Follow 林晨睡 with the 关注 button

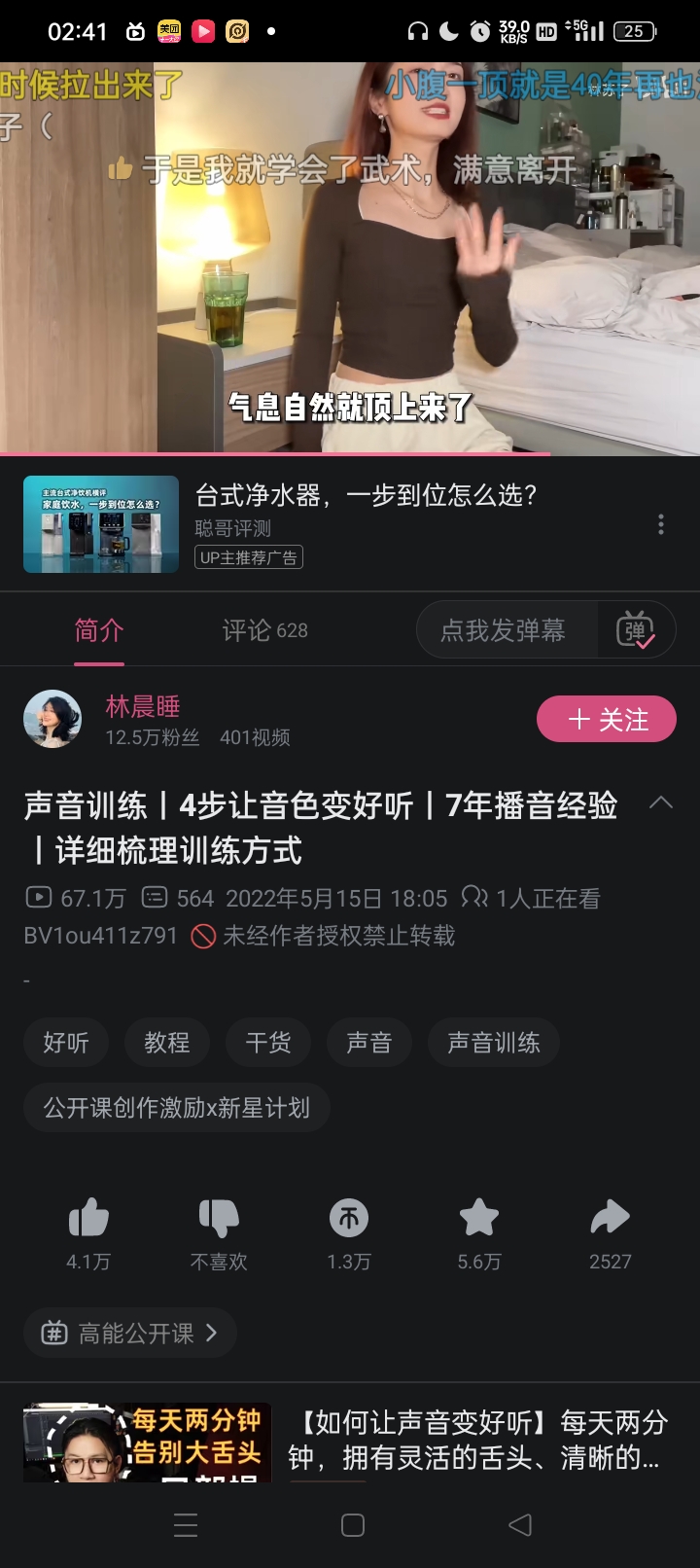[x=607, y=720]
